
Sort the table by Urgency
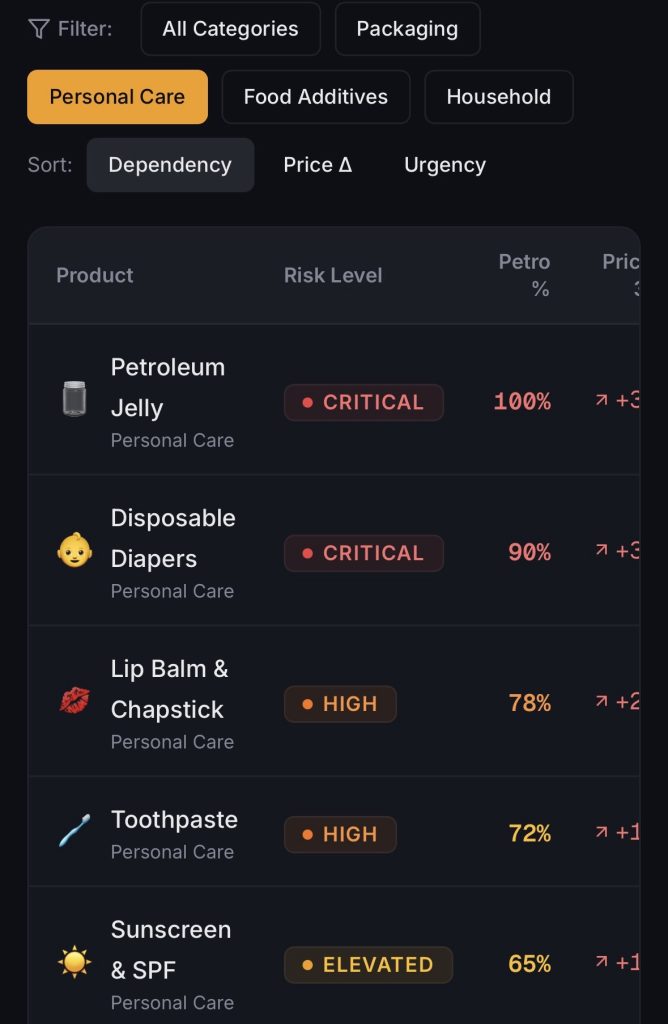(x=444, y=165)
